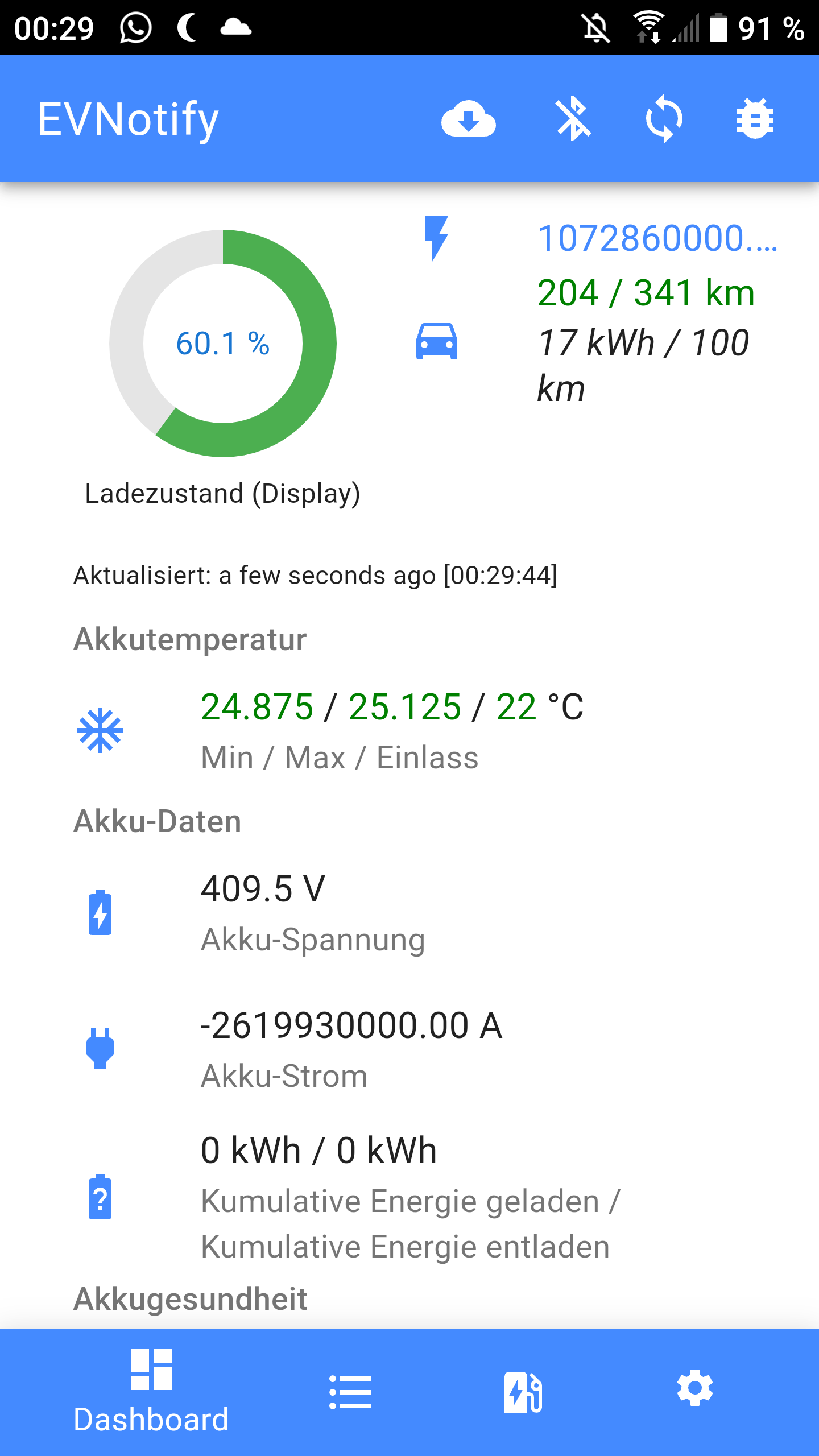Open the debug bug icon
The height and width of the screenshot is (1456, 819).
pos(755,119)
